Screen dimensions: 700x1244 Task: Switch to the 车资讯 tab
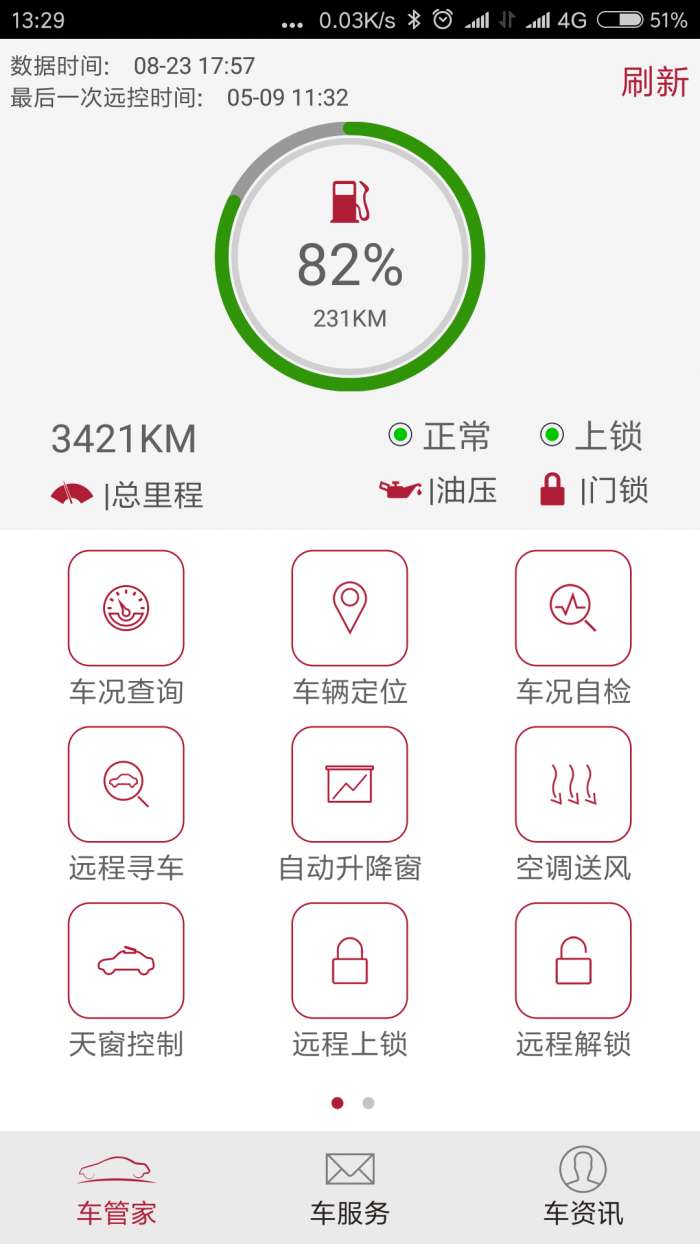point(583,1189)
